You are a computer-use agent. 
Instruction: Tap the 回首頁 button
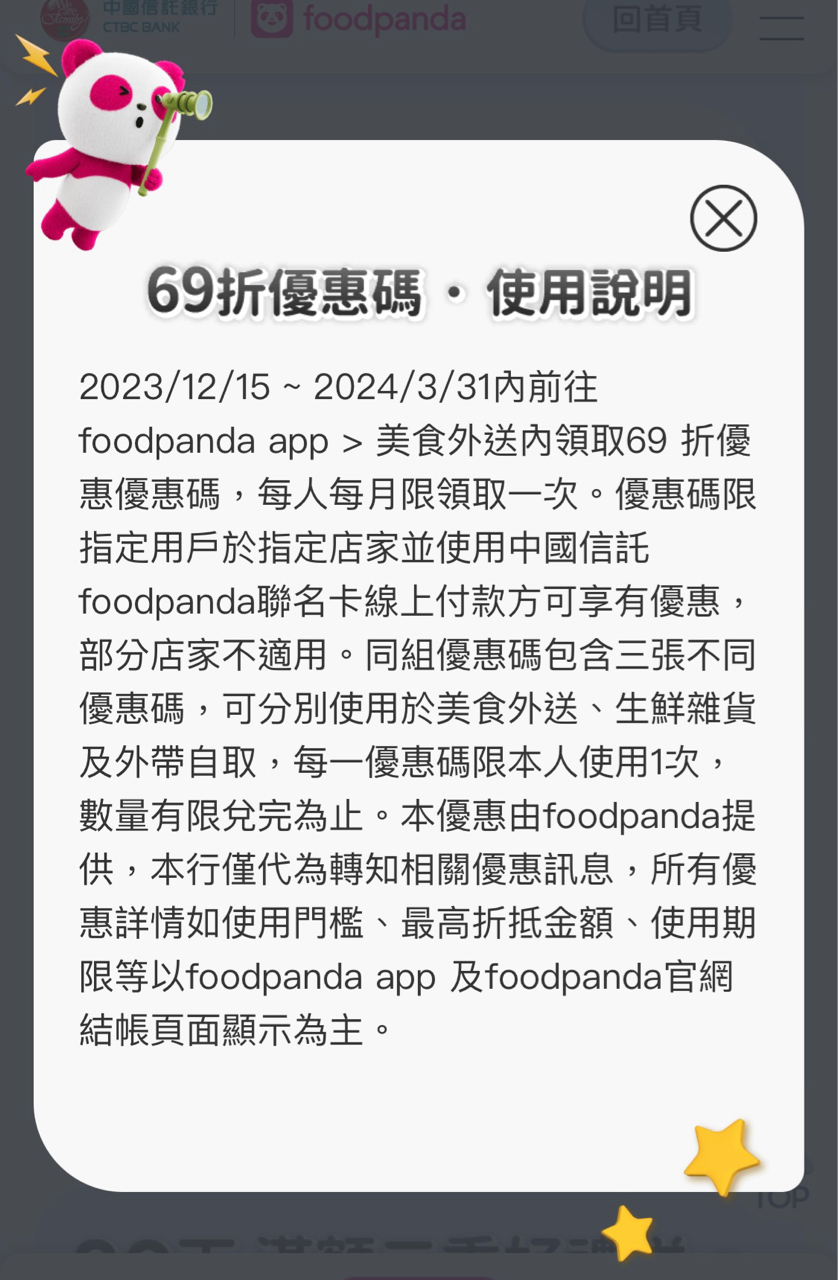pyautogui.click(x=657, y=19)
